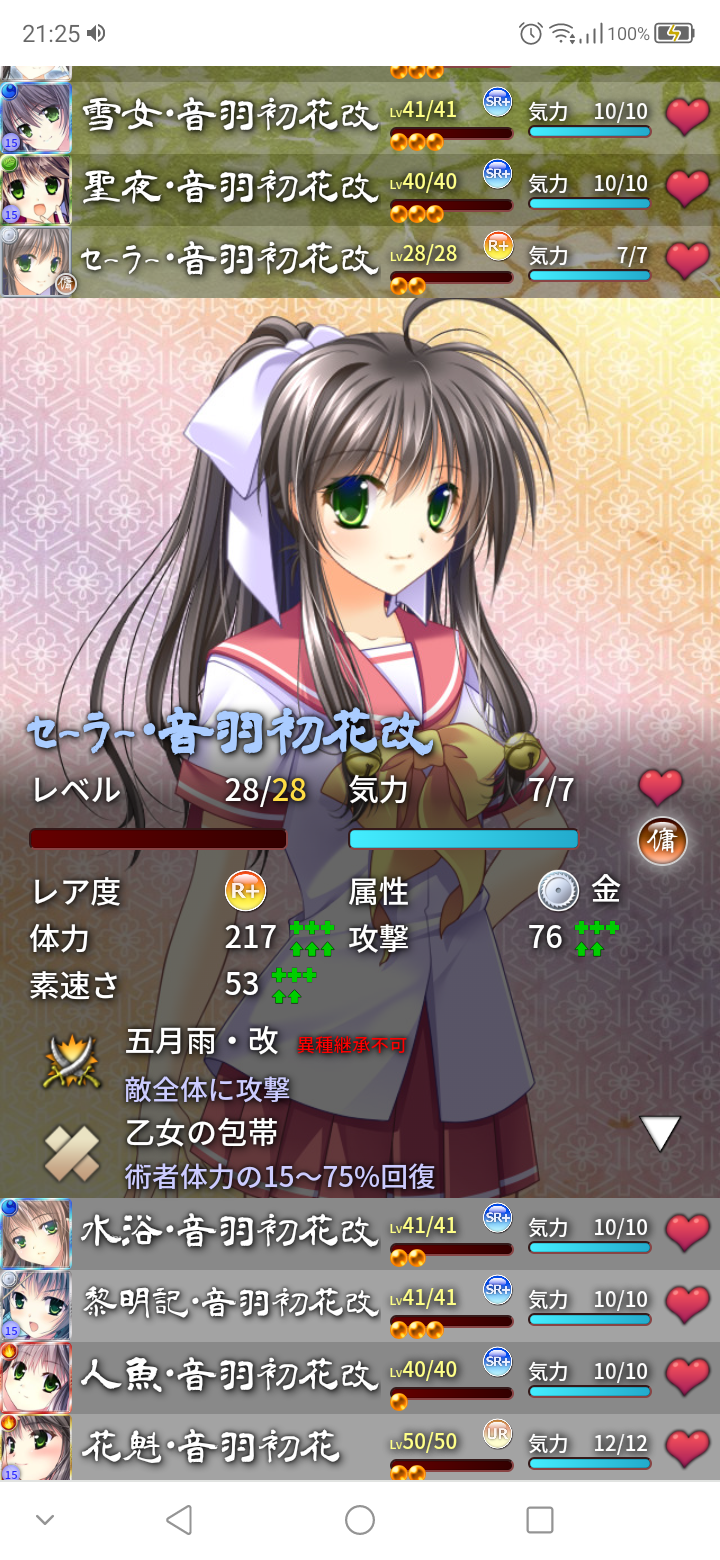Go back with the system back button

180,1520
